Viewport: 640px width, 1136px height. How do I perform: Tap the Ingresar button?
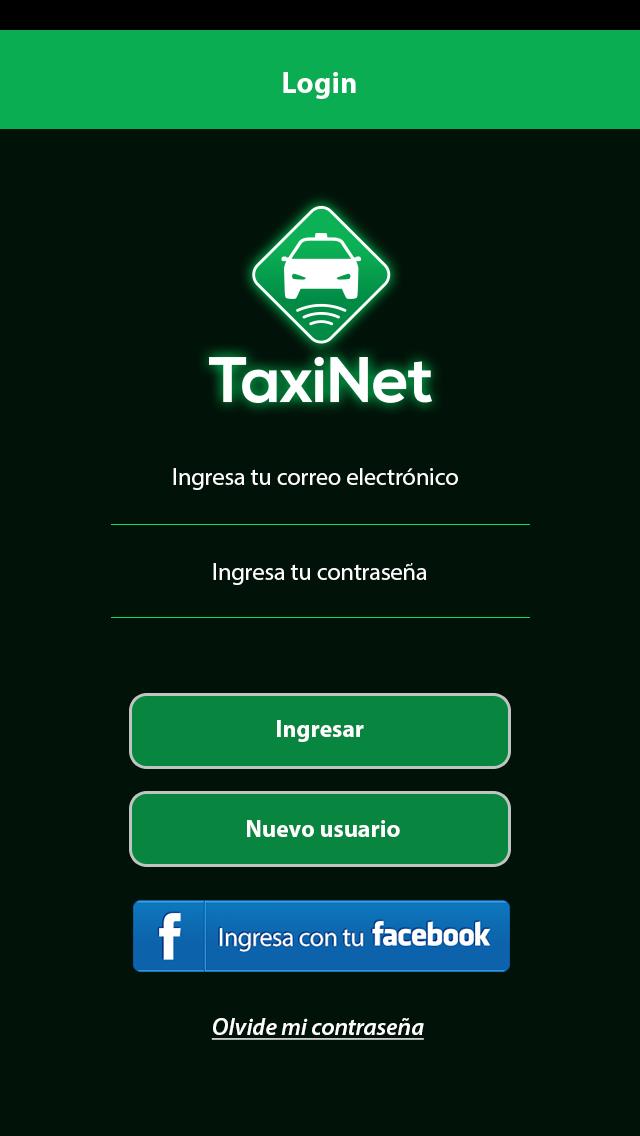click(x=319, y=731)
